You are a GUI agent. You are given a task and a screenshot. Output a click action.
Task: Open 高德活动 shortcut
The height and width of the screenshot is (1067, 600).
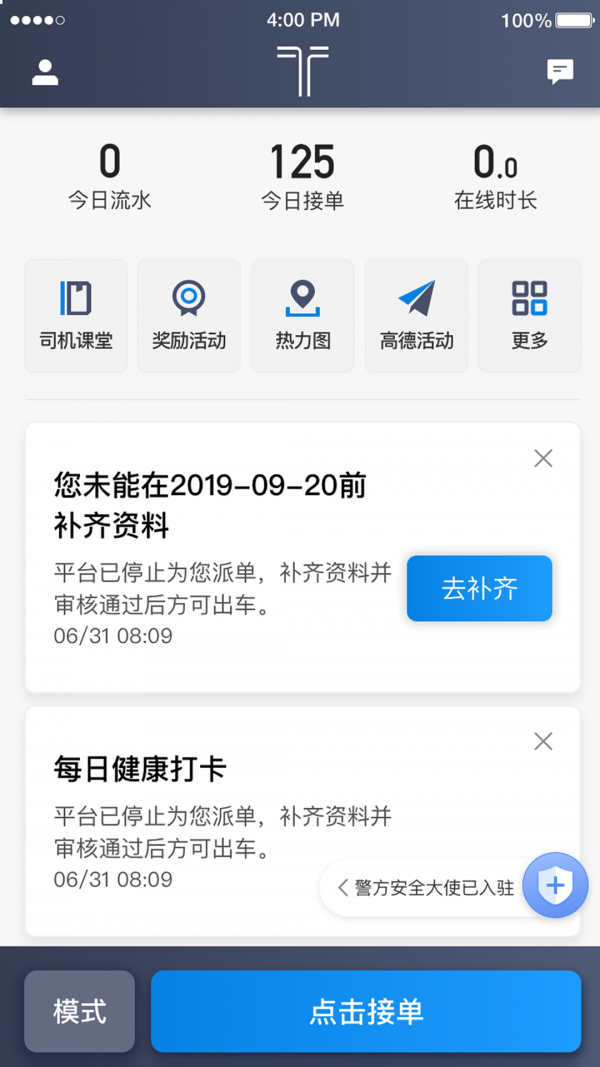417,316
